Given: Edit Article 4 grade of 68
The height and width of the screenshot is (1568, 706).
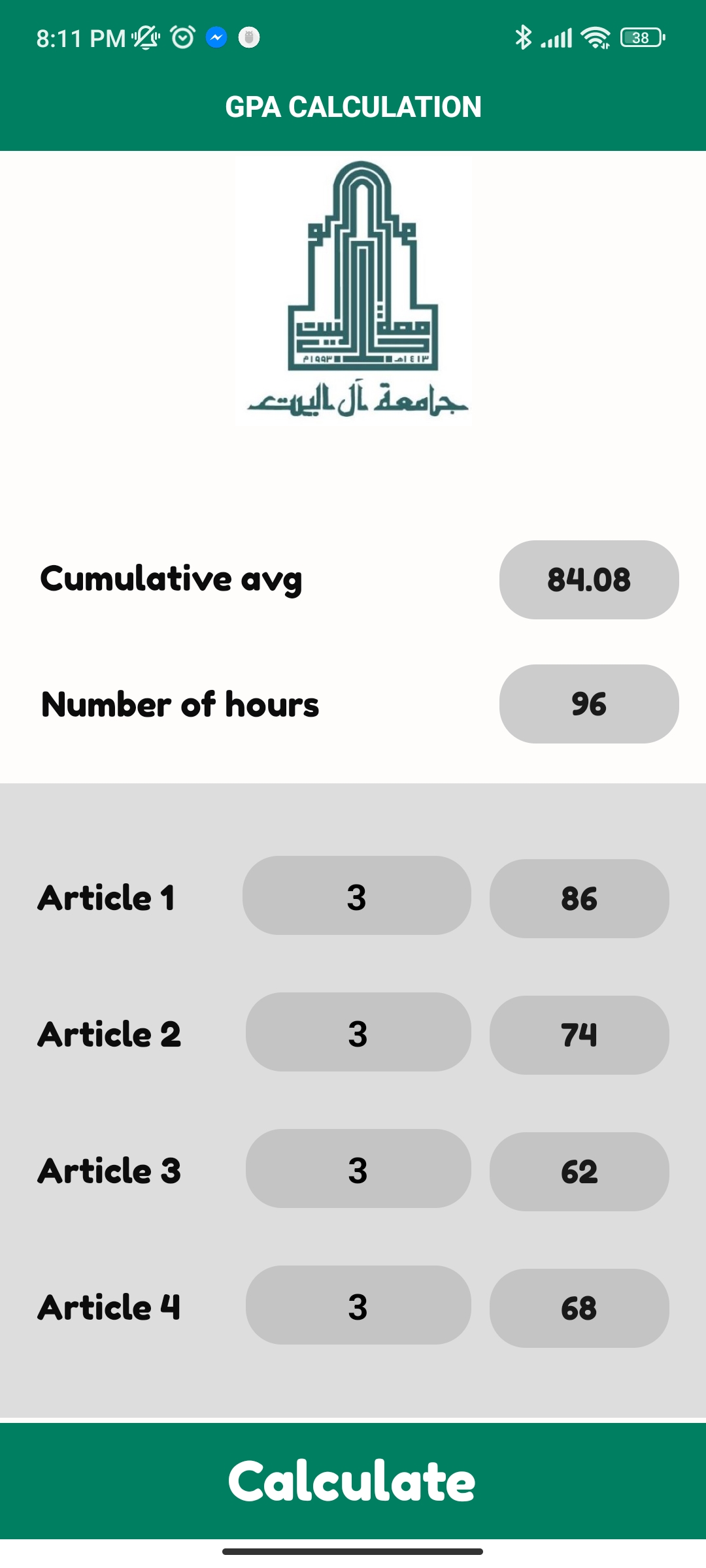Looking at the screenshot, I should (579, 1307).
